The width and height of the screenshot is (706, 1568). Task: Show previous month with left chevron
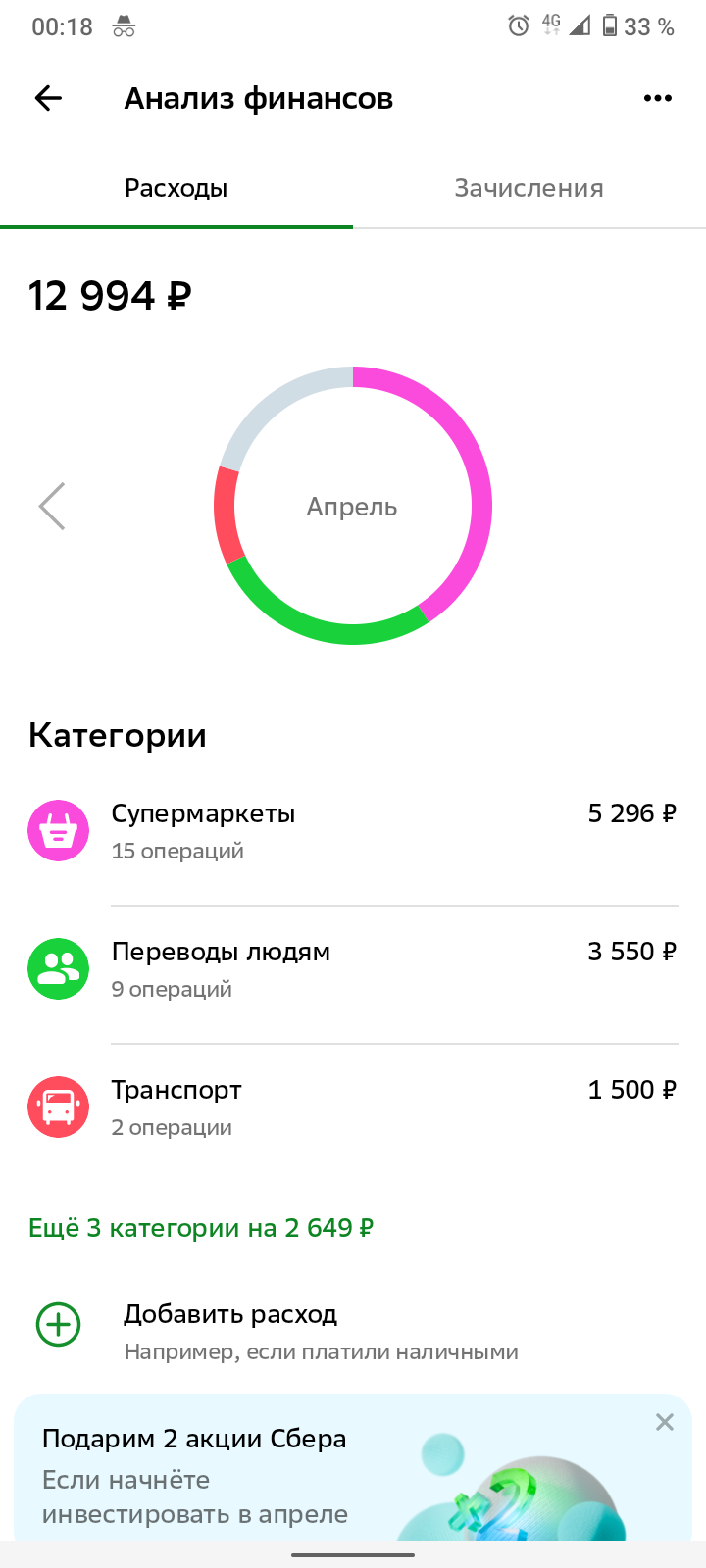pyautogui.click(x=52, y=506)
